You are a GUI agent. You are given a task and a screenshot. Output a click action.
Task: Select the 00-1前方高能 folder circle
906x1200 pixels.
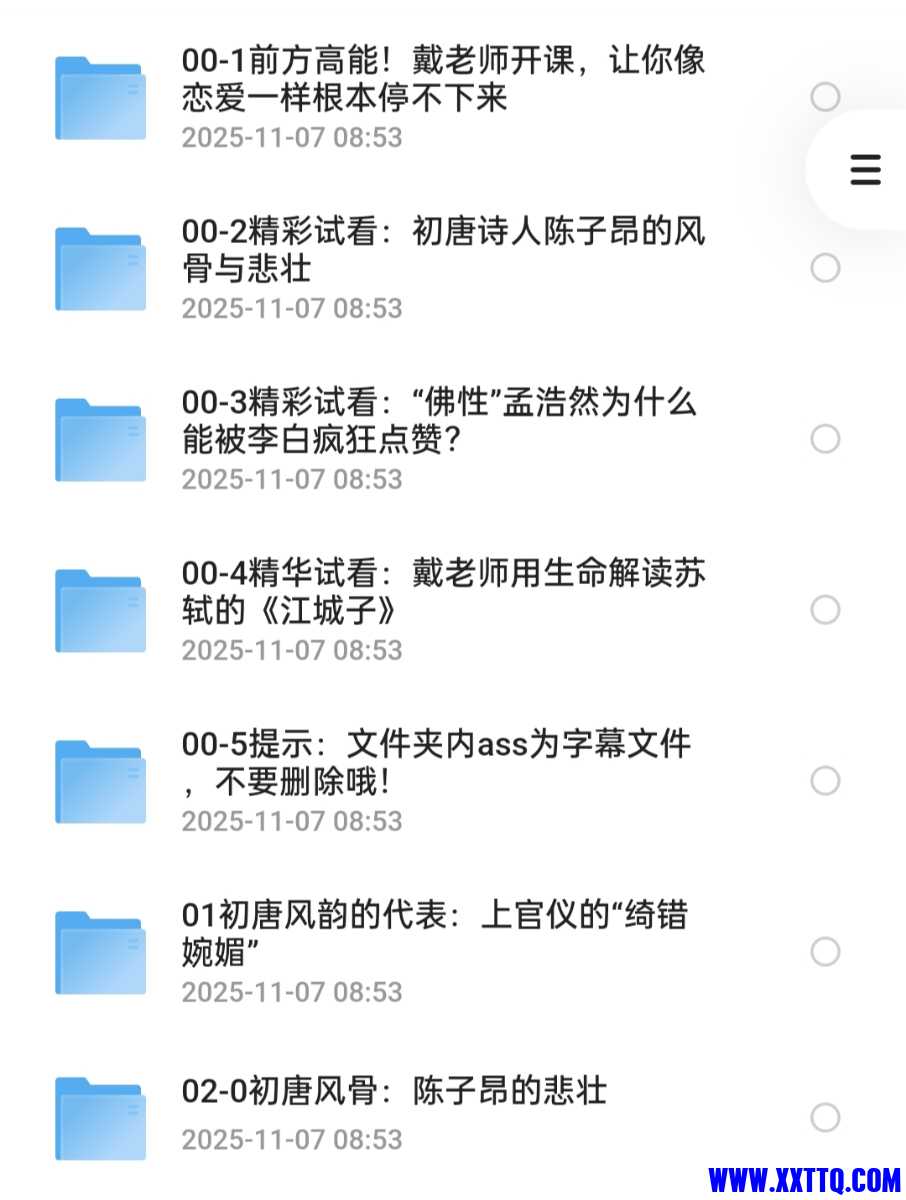click(x=825, y=97)
